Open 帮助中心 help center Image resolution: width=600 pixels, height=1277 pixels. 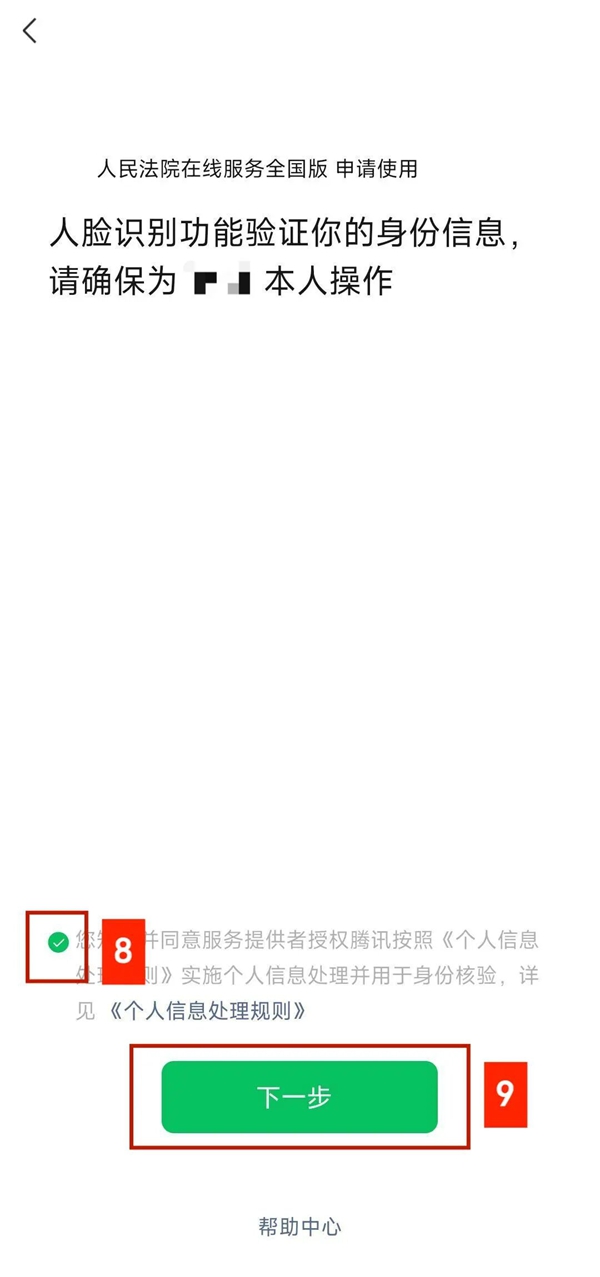point(299,1227)
